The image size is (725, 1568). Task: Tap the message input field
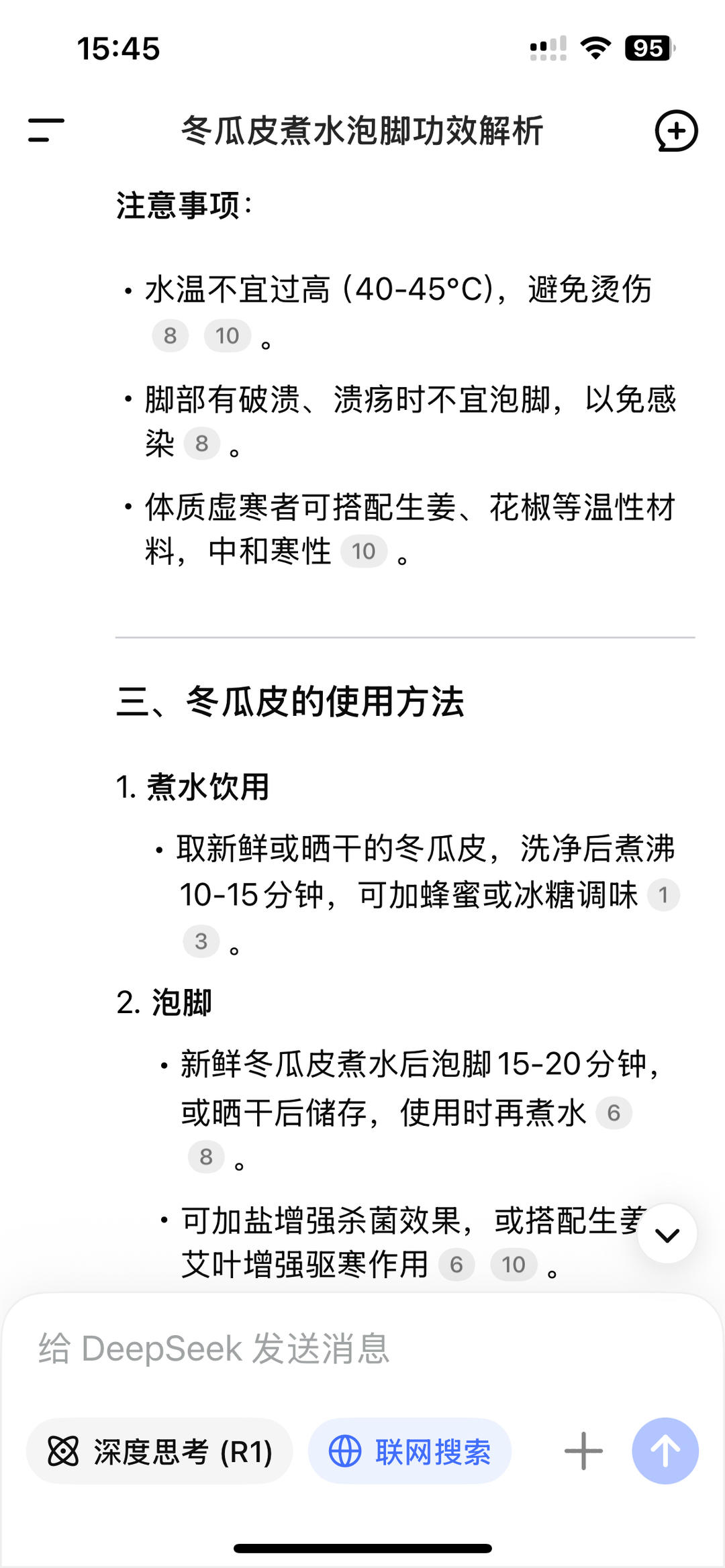click(362, 1349)
